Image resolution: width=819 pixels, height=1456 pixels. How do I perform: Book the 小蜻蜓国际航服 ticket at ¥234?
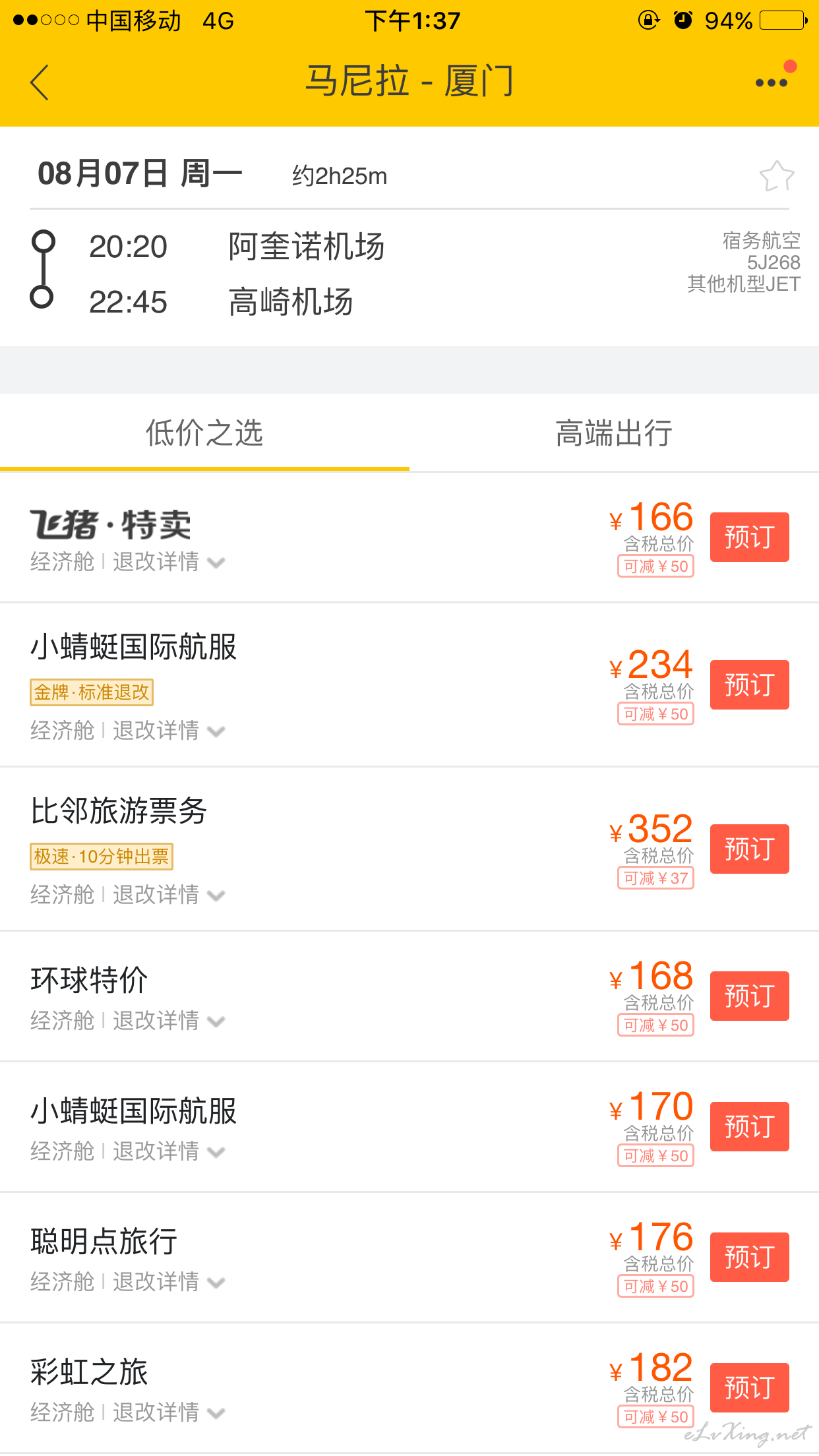750,684
